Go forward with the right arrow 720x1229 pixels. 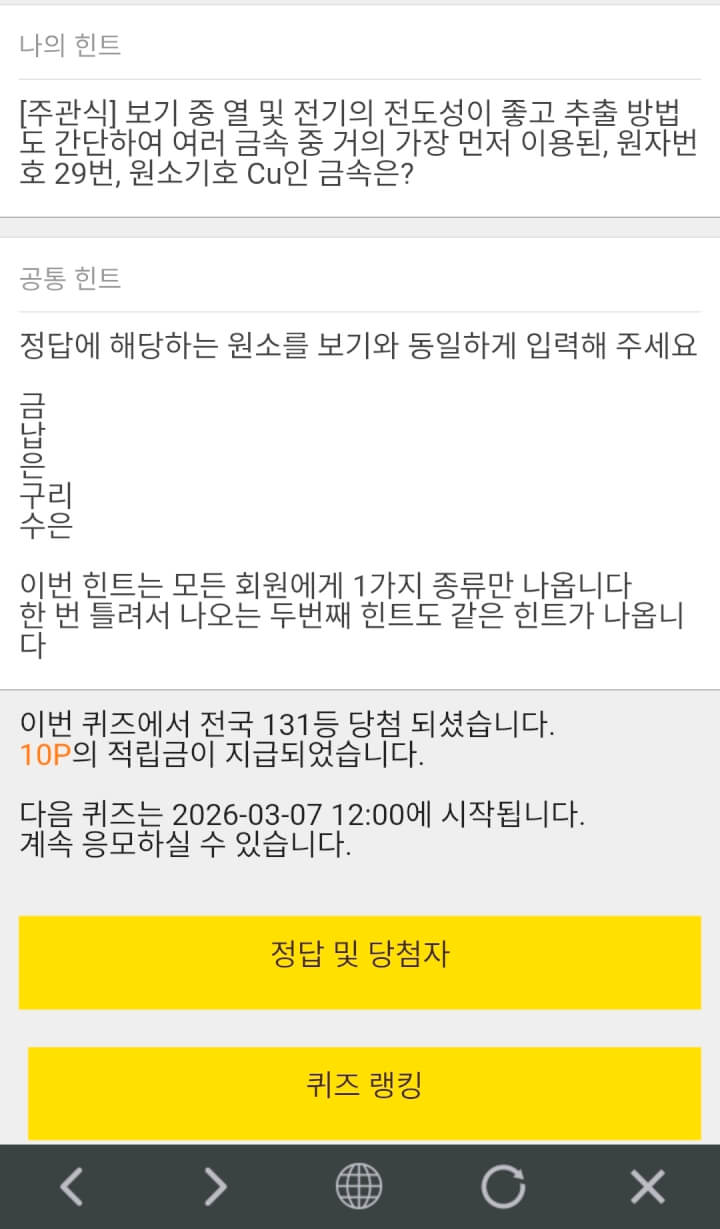click(x=215, y=1187)
